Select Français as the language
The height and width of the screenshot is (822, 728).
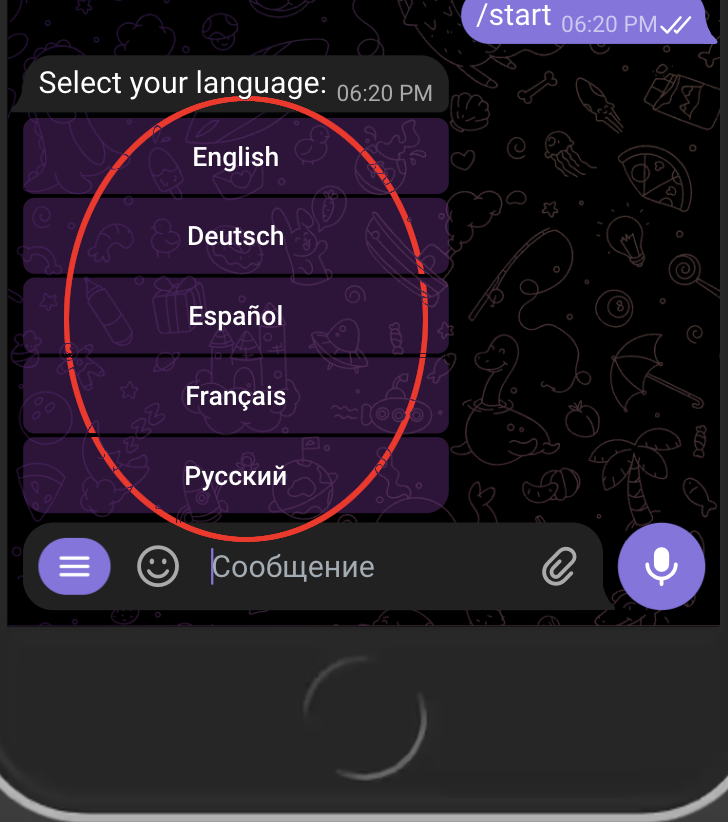coord(236,397)
